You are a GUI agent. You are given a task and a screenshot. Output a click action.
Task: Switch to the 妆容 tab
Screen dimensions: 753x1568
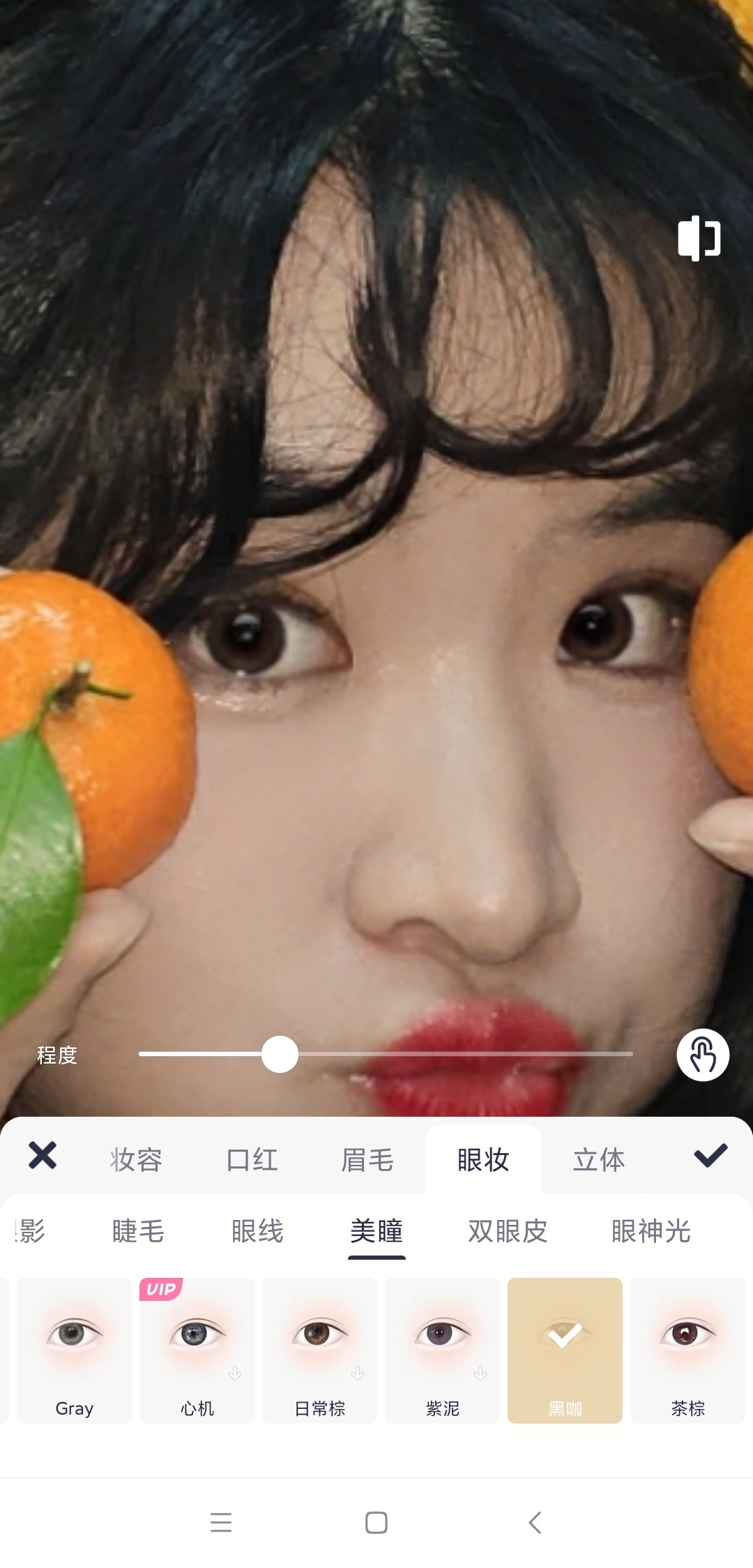coord(136,1160)
